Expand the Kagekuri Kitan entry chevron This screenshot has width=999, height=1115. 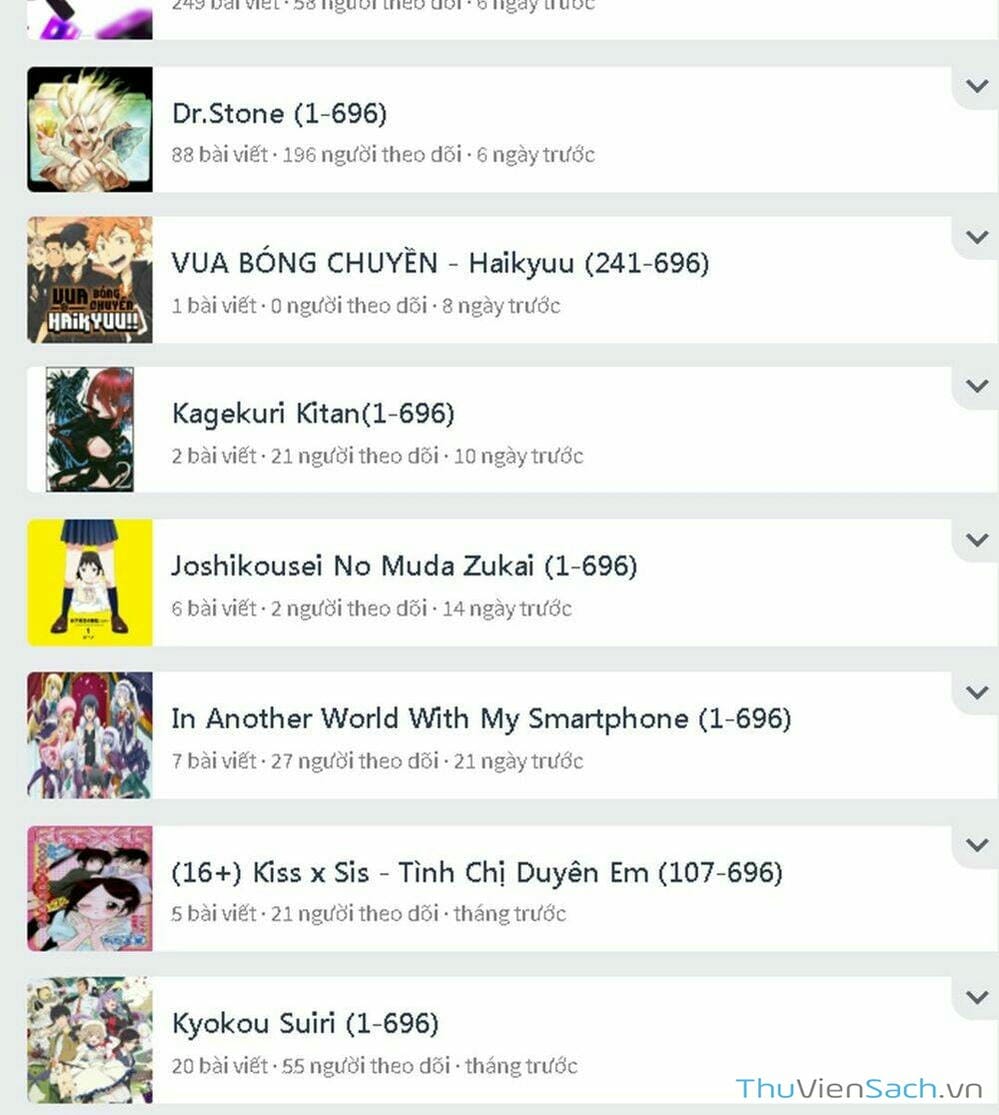pos(976,386)
